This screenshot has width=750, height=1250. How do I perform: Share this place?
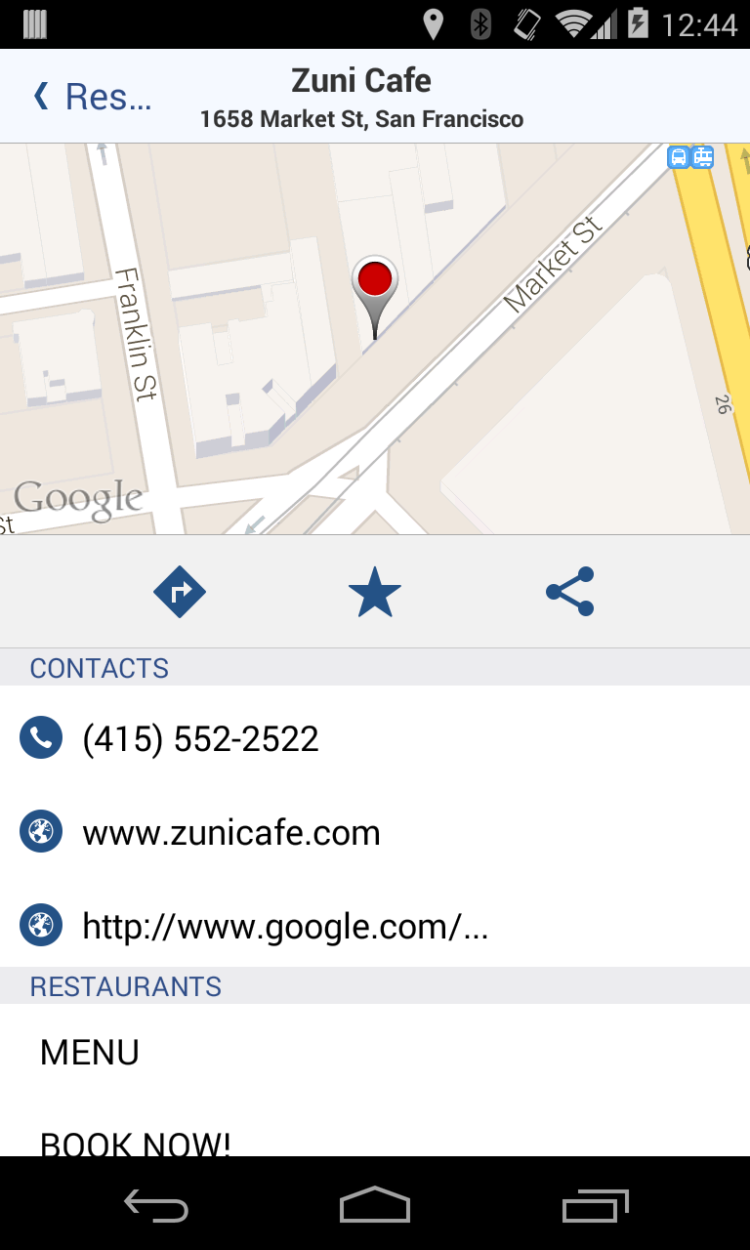(x=570, y=592)
